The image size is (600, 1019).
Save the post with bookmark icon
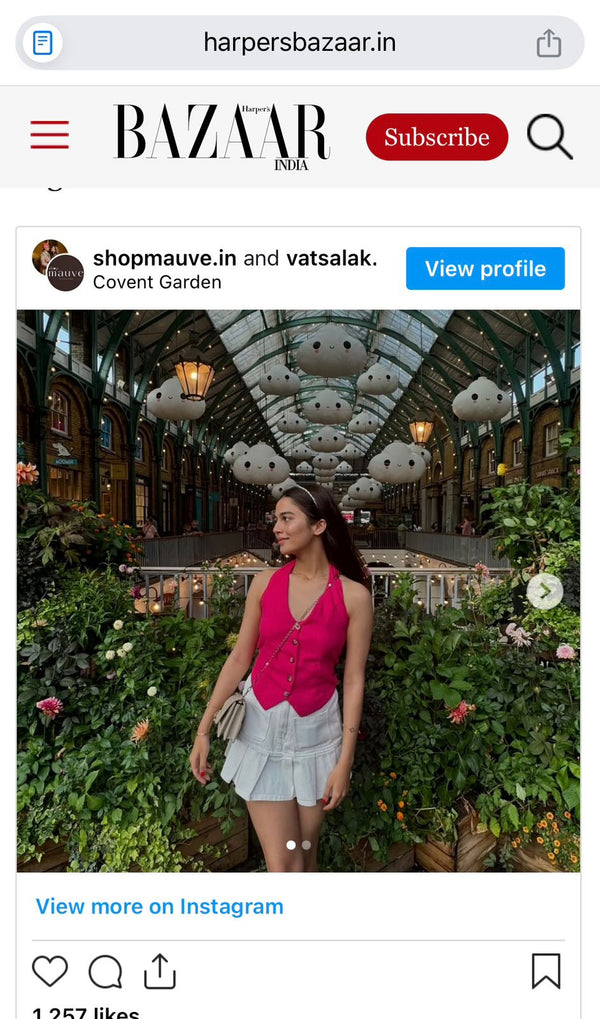click(546, 971)
